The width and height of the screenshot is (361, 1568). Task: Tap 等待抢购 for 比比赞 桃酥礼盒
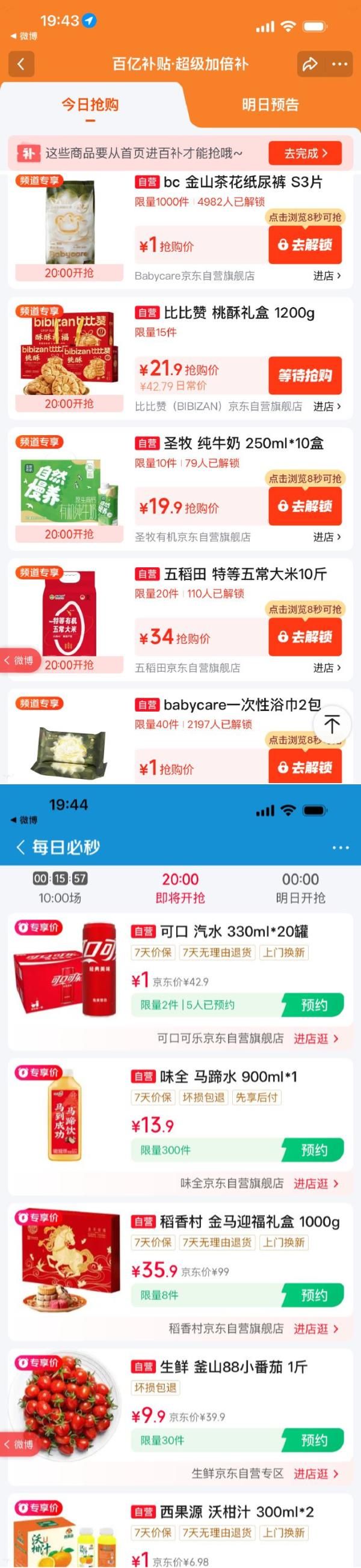305,376
